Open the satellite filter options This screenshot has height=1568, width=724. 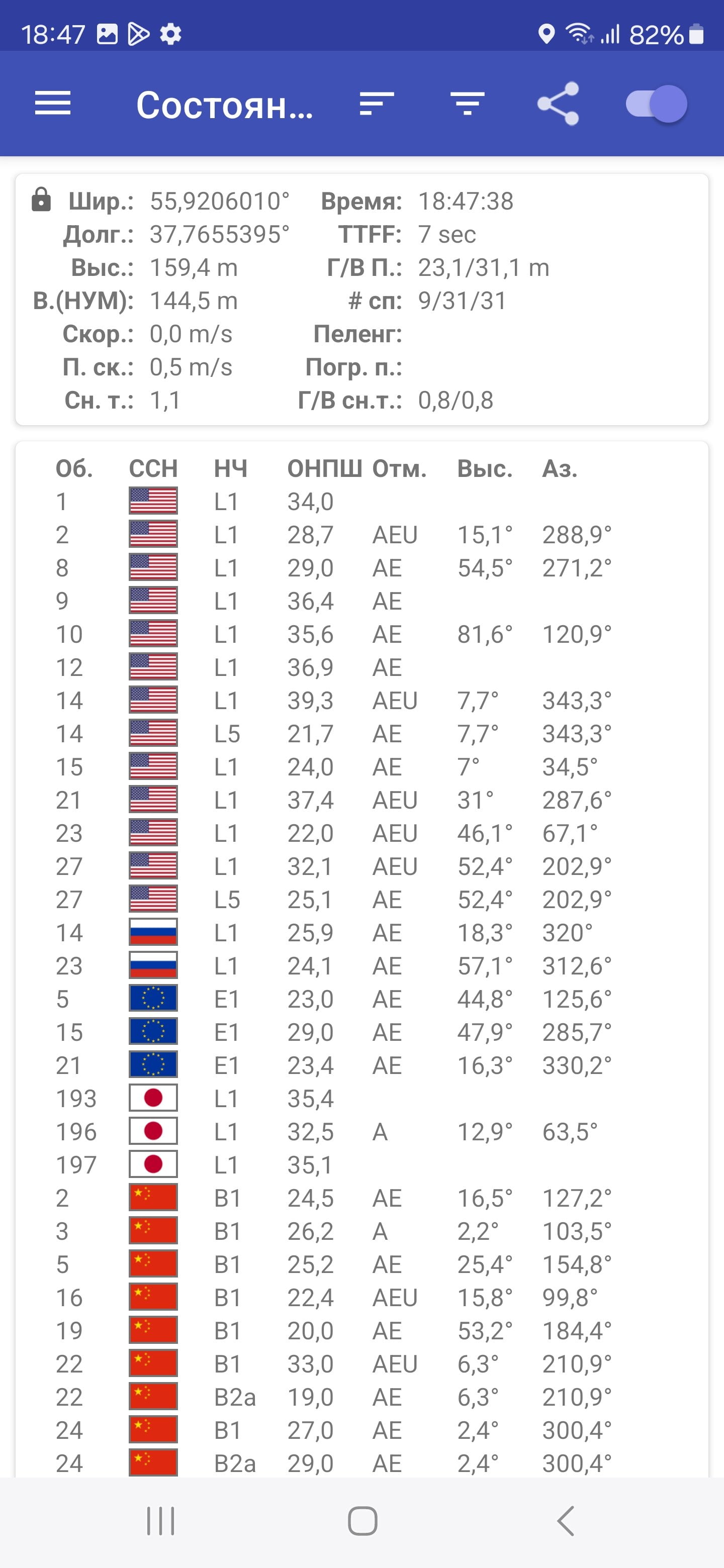pyautogui.click(x=467, y=104)
